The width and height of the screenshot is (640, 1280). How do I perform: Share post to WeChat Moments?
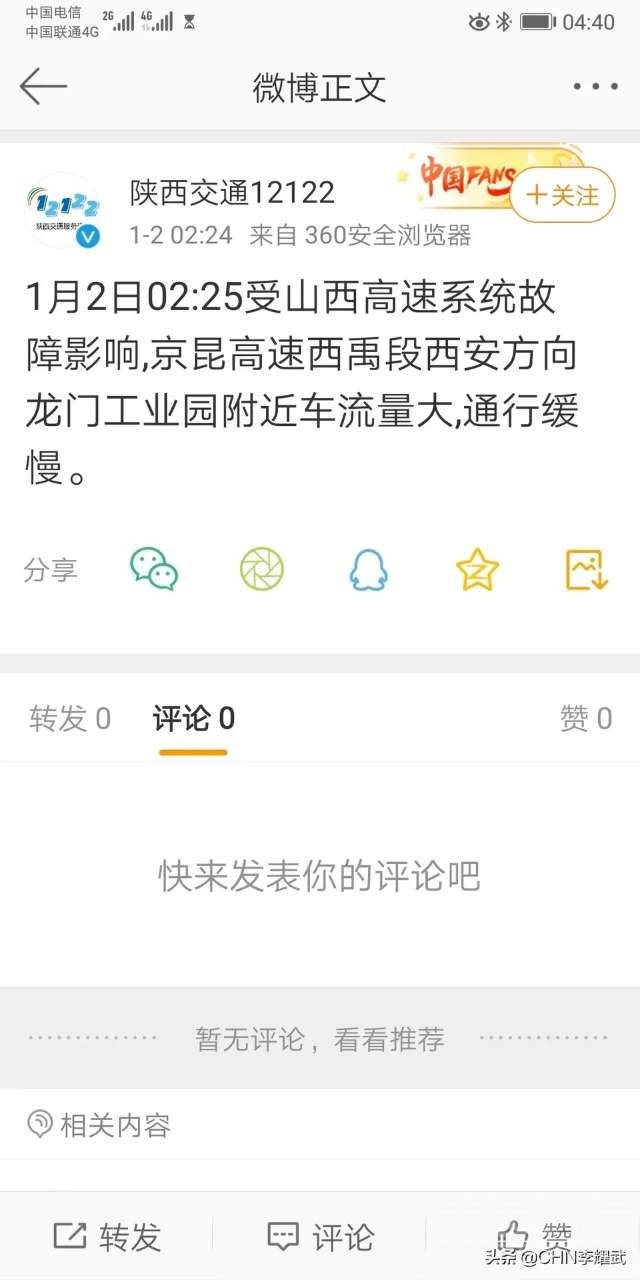tap(262, 569)
